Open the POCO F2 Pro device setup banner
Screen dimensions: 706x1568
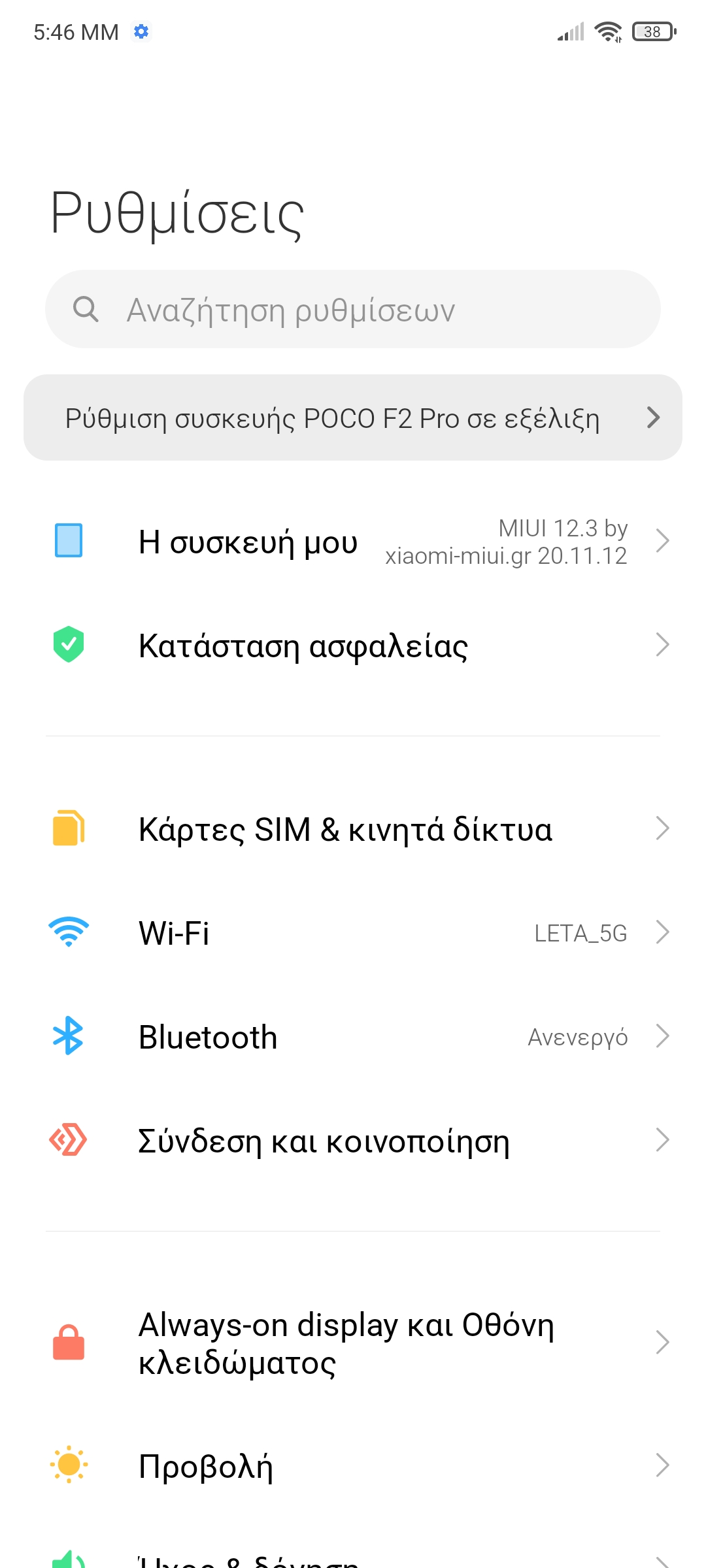(353, 418)
